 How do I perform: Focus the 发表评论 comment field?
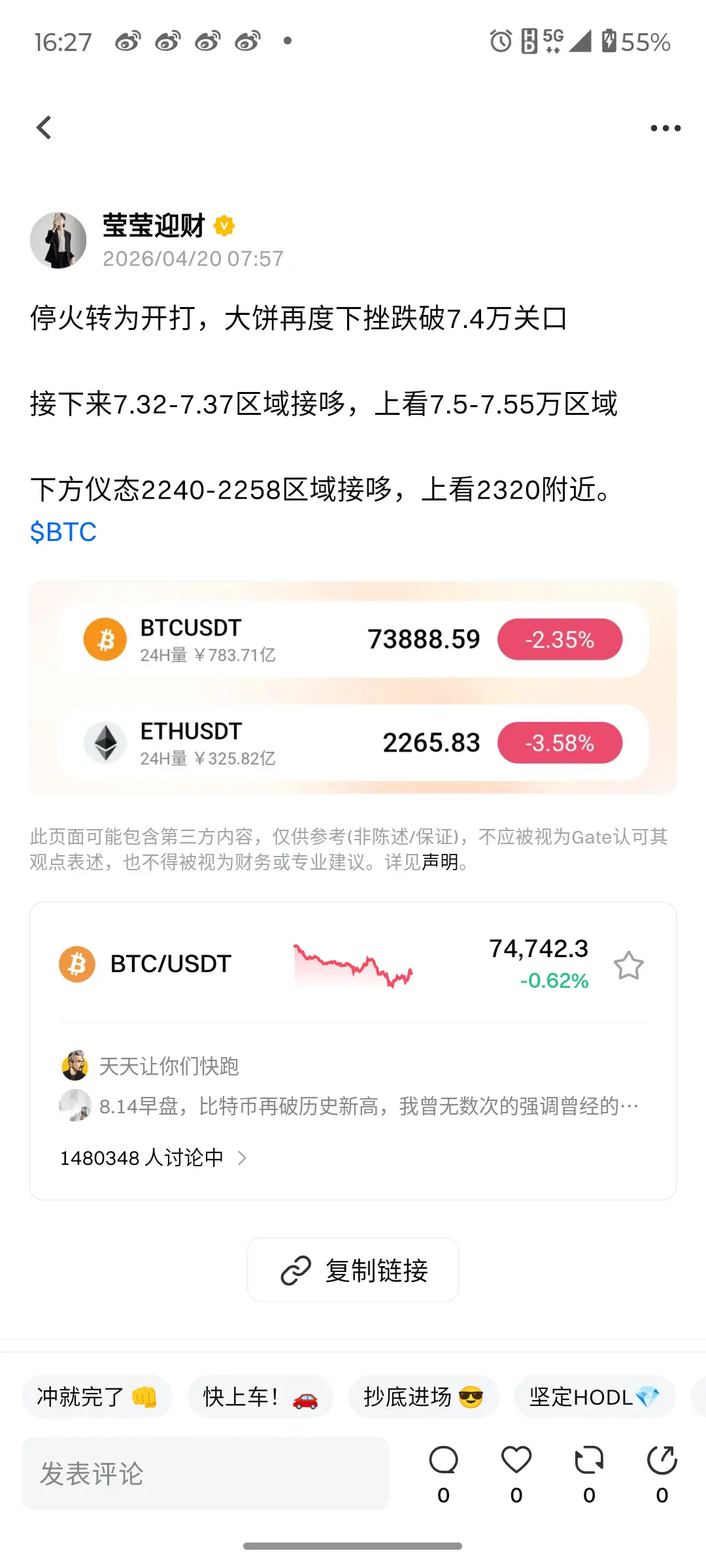point(205,1473)
